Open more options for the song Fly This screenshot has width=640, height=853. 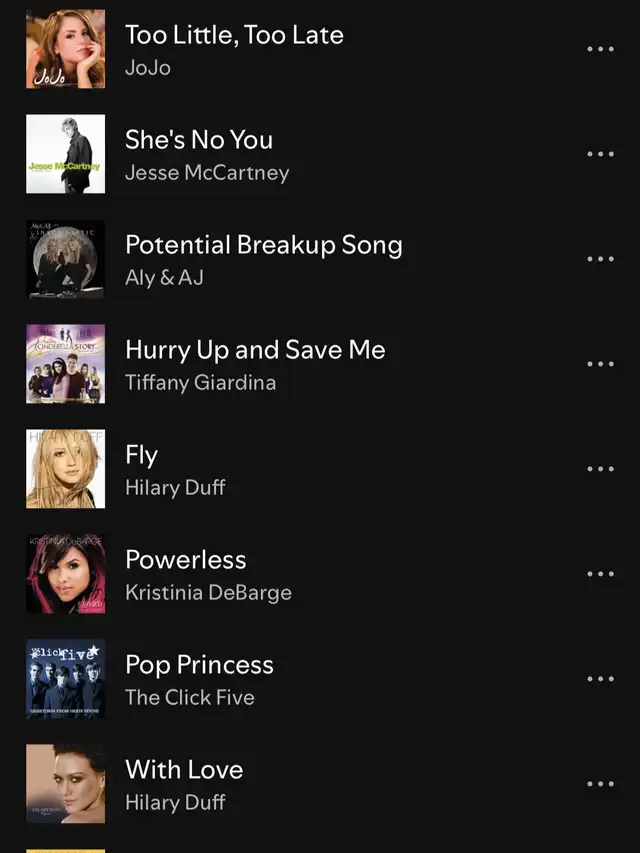tap(600, 469)
